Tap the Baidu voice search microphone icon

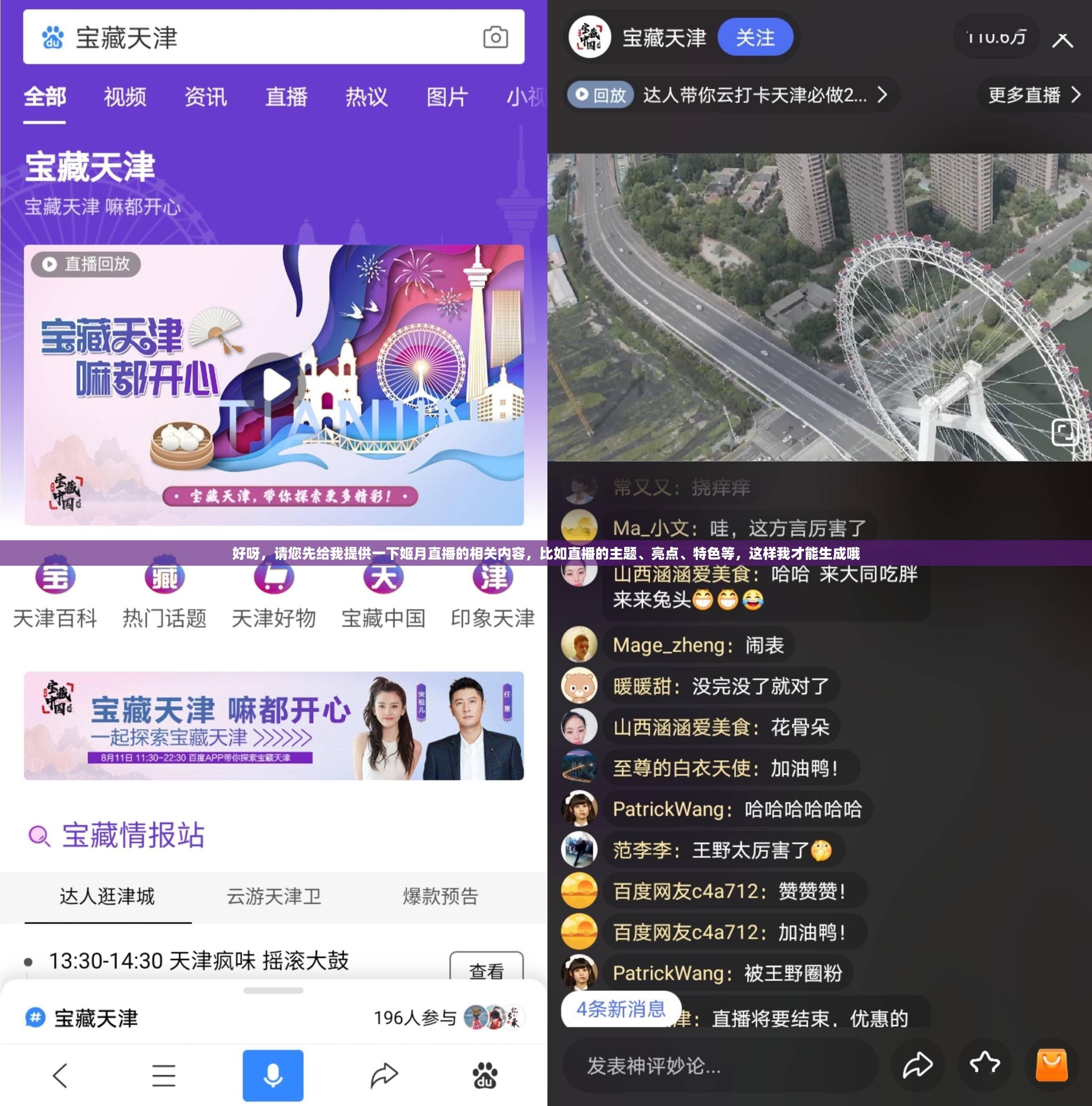(273, 1075)
